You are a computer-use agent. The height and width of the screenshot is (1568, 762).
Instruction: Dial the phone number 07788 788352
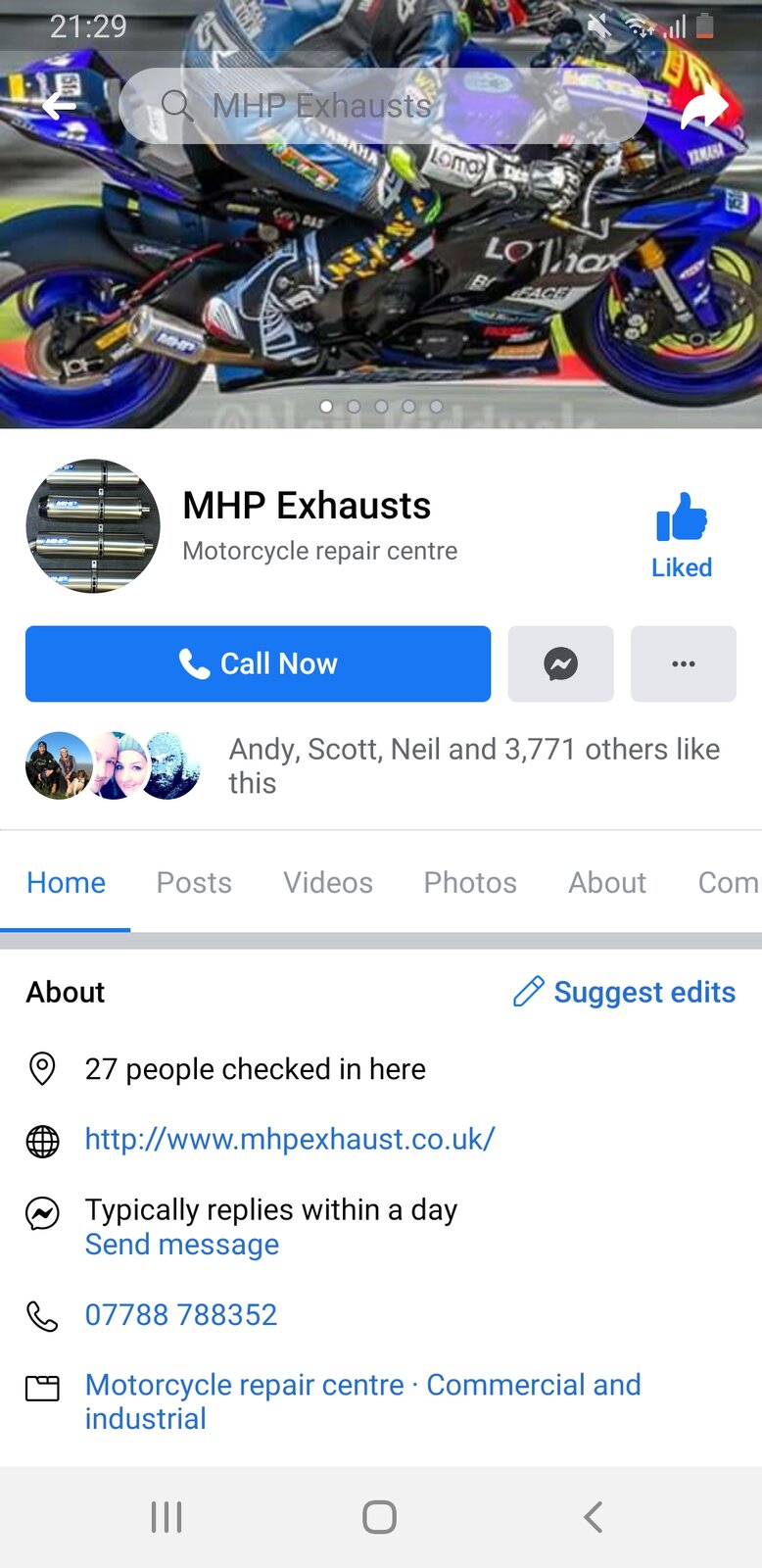(x=181, y=1315)
